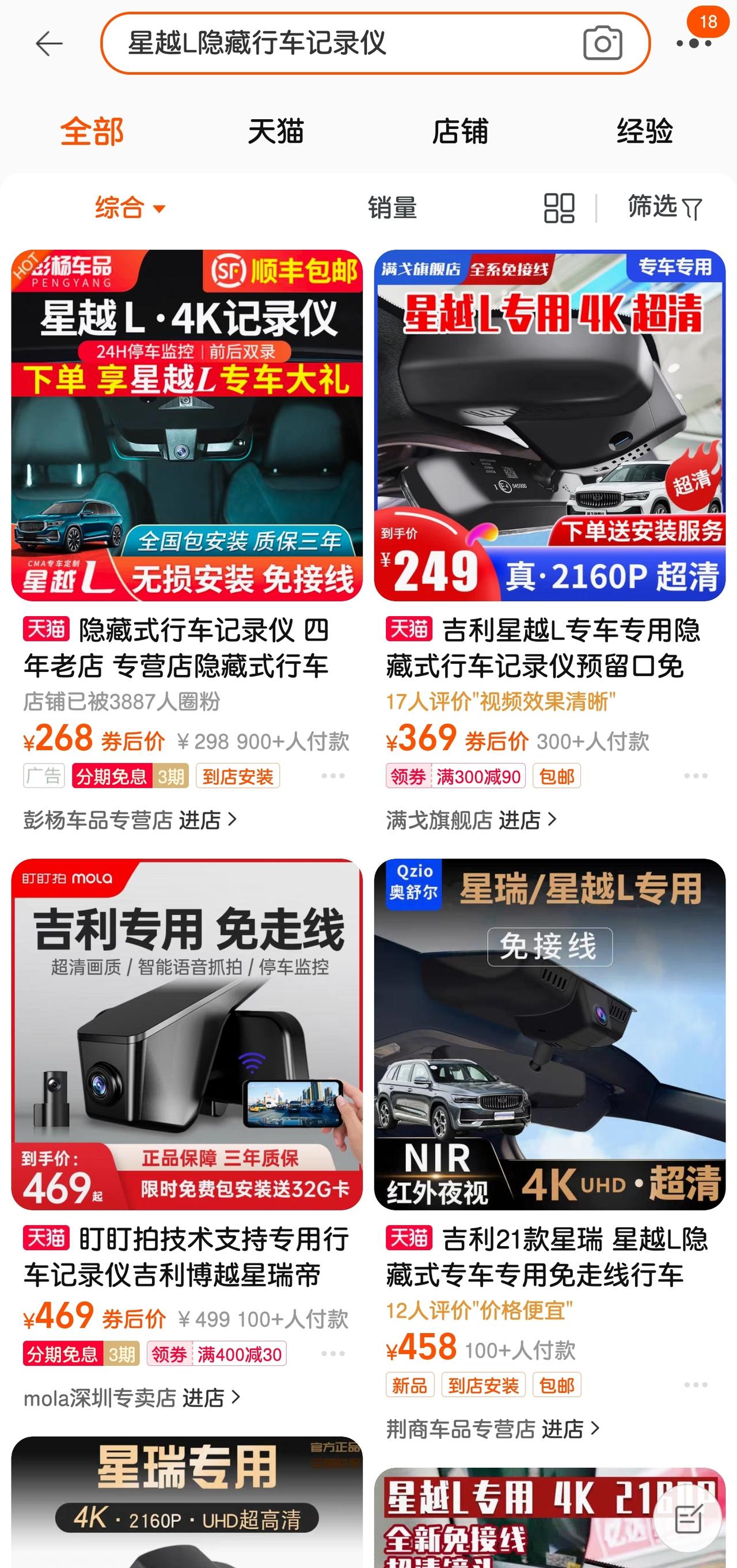This screenshot has width=737, height=1568.
Task: Go back using the arrow icon
Action: 49,44
